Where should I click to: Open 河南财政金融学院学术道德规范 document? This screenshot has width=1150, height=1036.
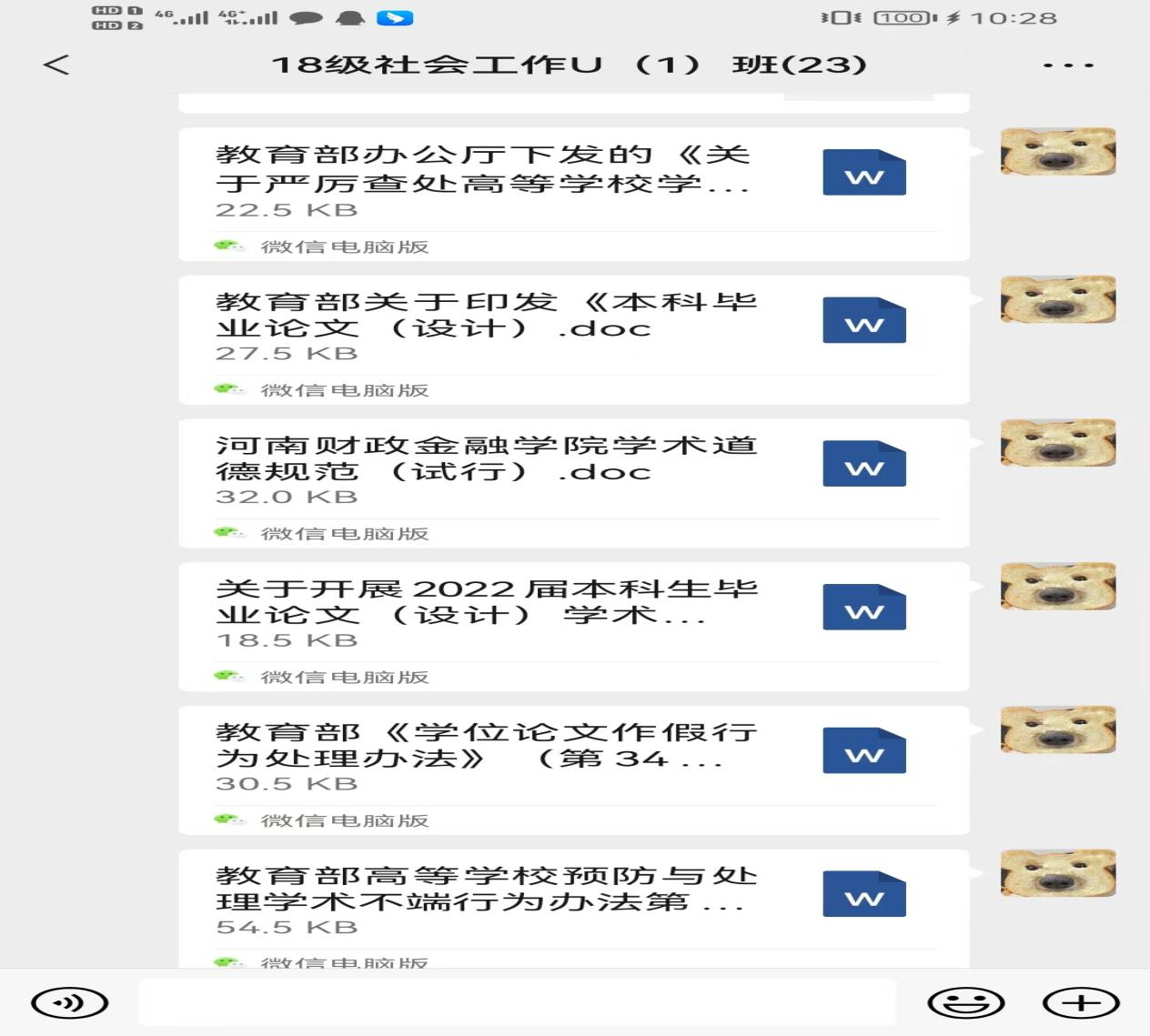pos(573,469)
